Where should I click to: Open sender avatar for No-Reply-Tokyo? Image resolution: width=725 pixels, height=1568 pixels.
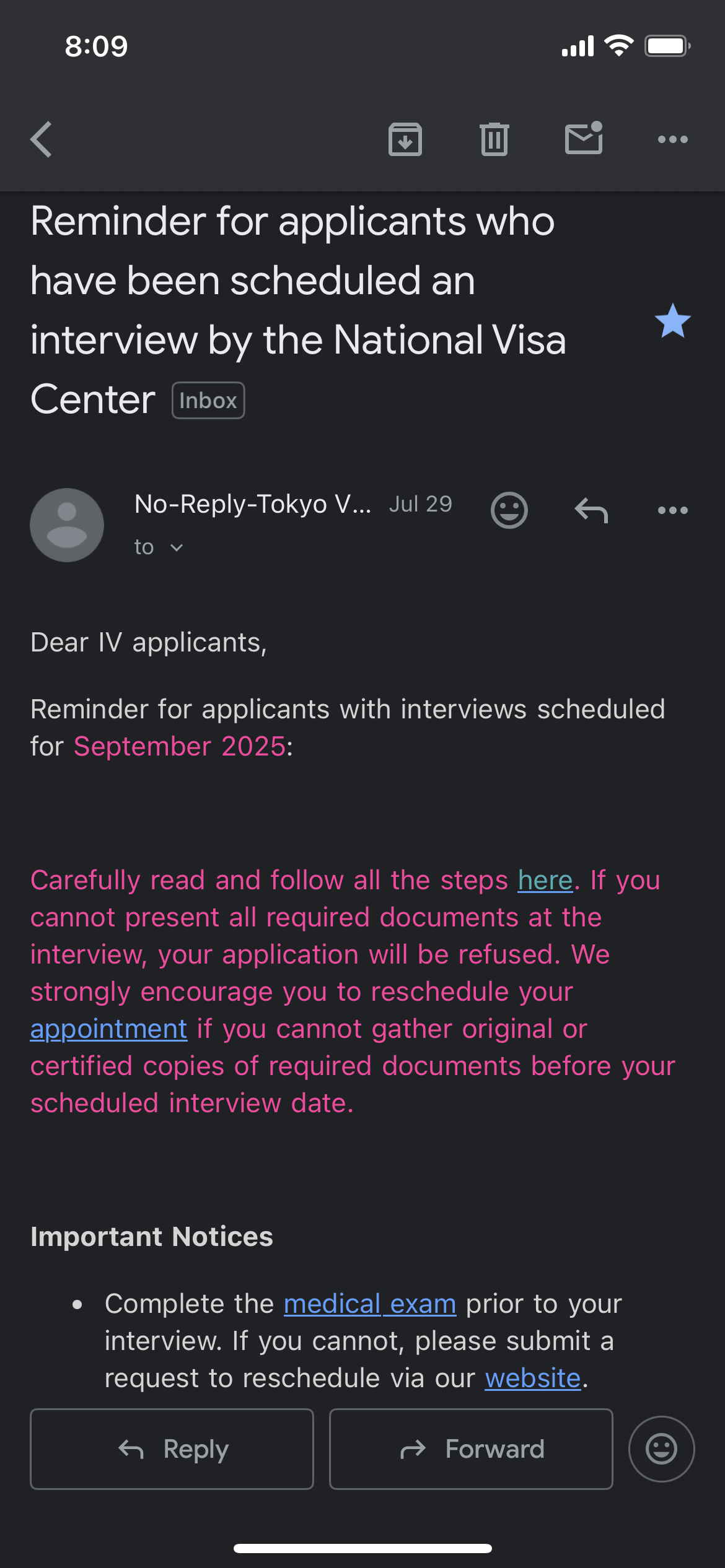pyautogui.click(x=67, y=525)
